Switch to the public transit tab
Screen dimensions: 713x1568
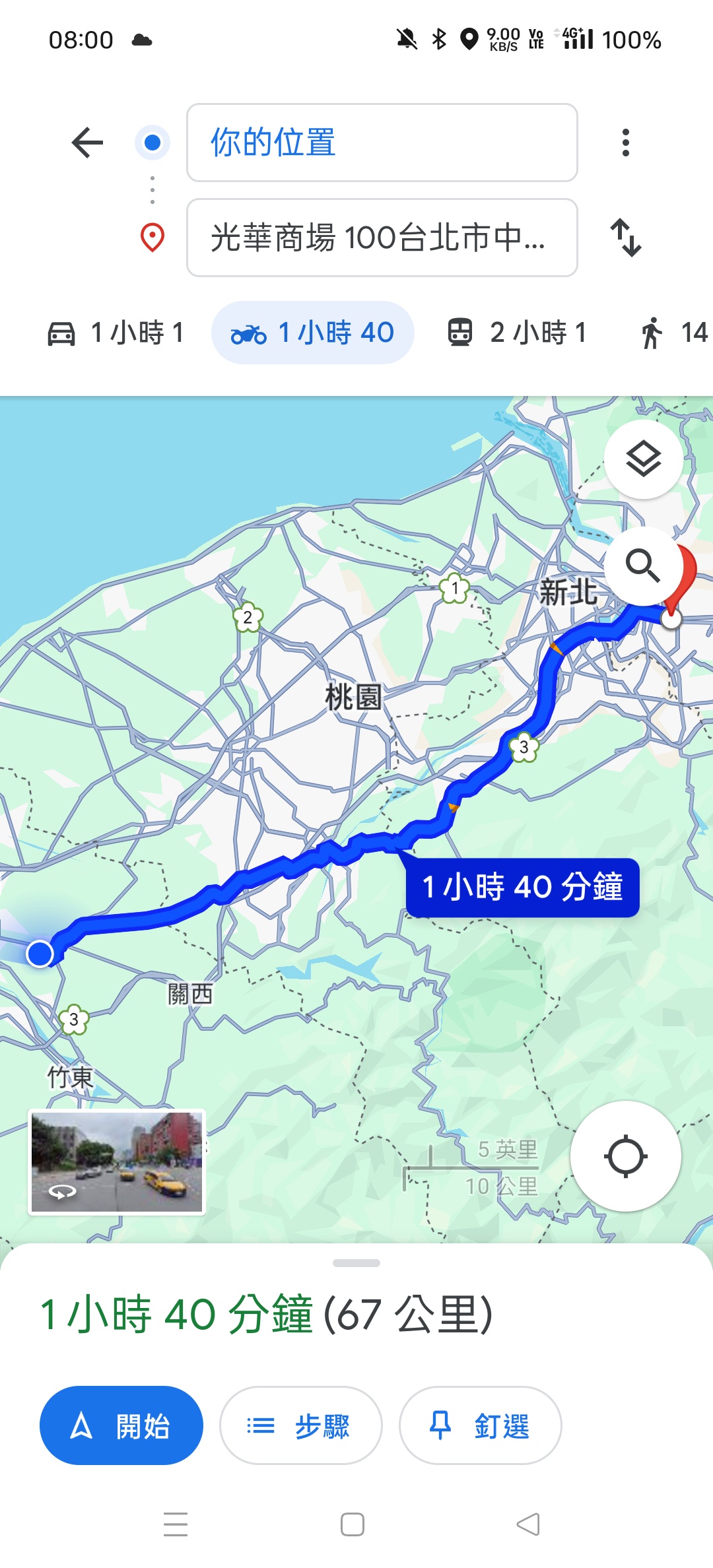[517, 333]
